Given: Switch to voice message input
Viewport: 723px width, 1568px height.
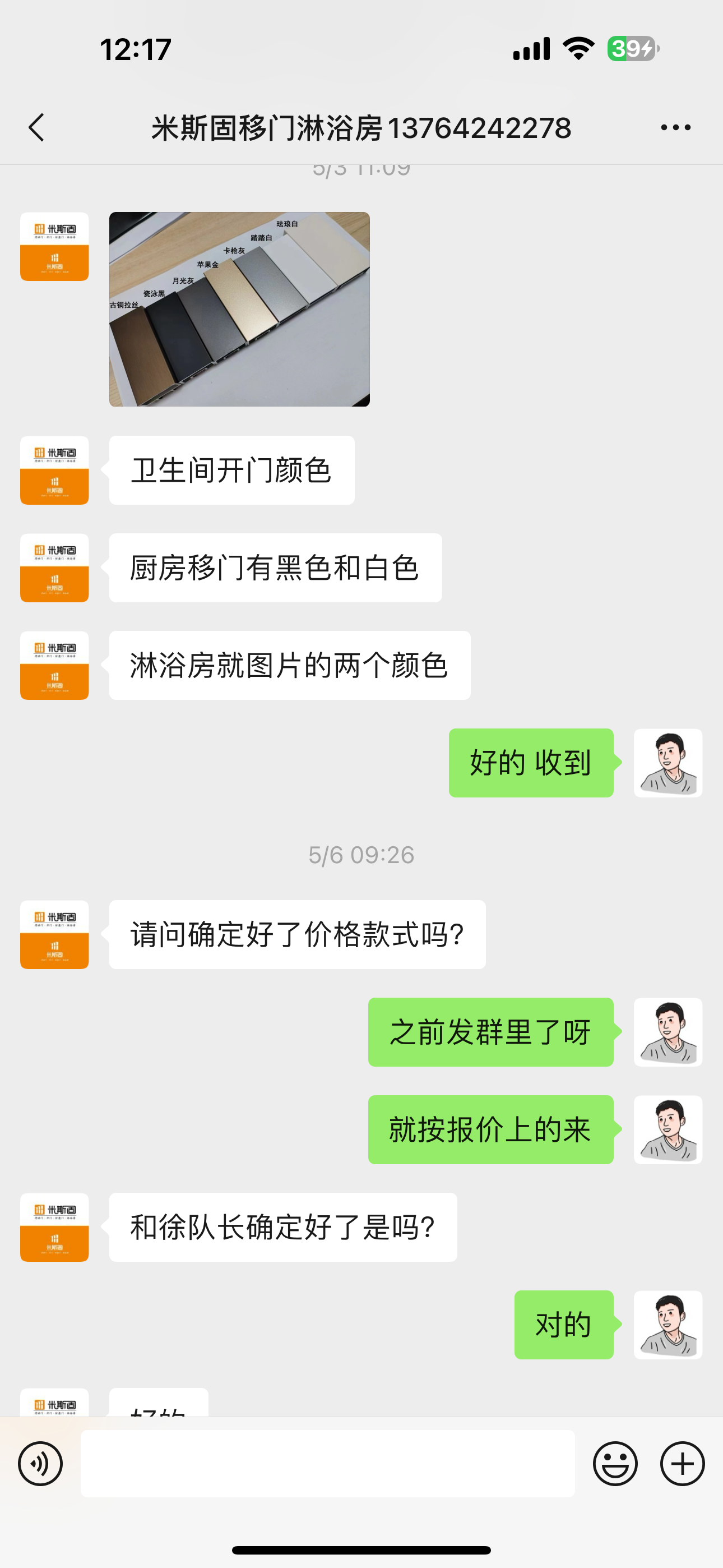Looking at the screenshot, I should point(40,1463).
